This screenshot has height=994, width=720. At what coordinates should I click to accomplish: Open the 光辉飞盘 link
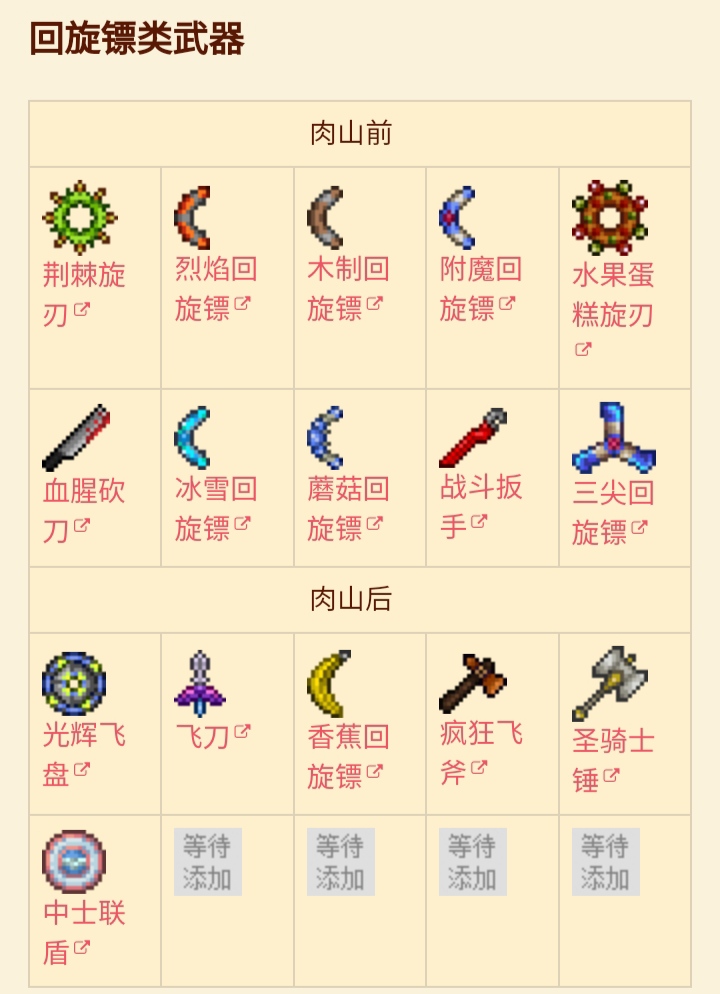[x=84, y=737]
